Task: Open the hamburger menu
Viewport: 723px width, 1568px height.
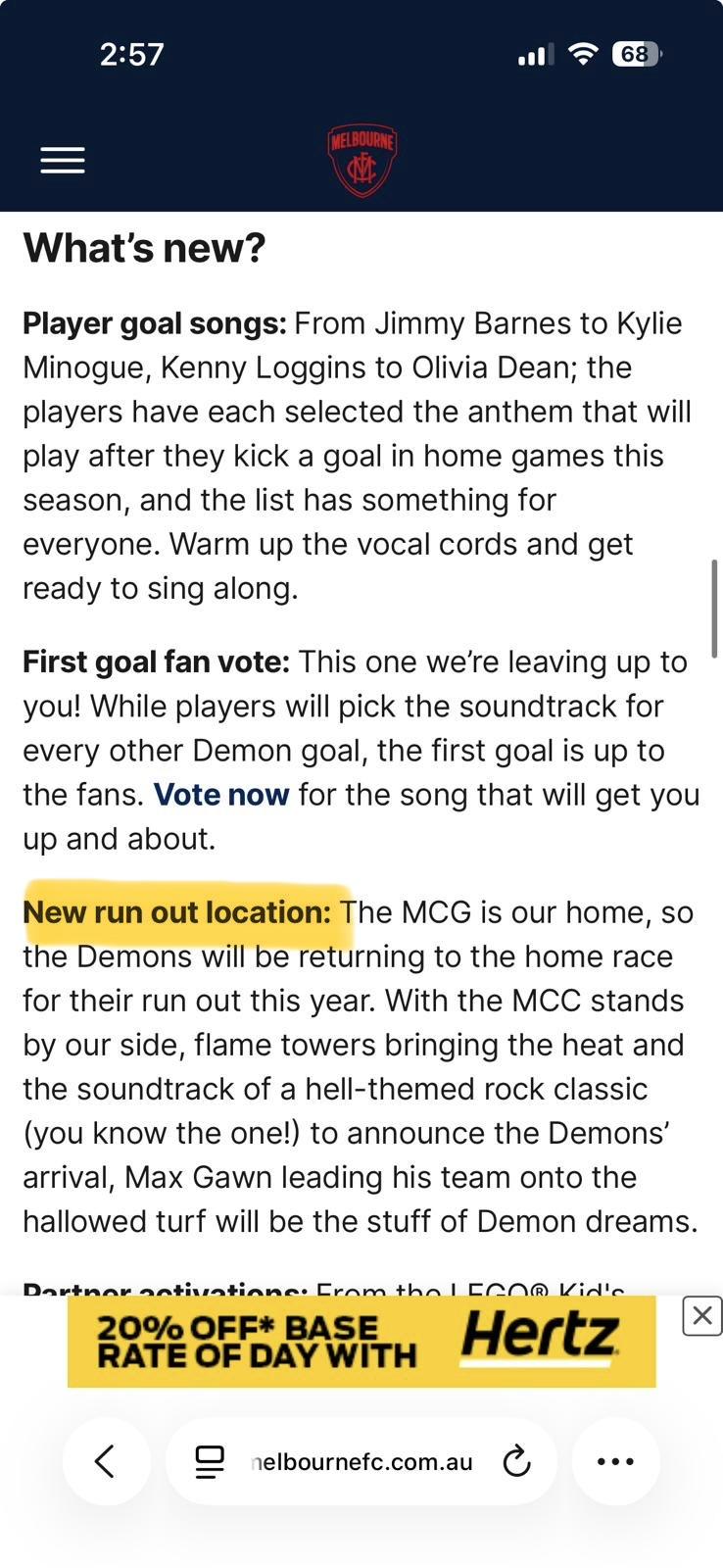Action: [63, 161]
